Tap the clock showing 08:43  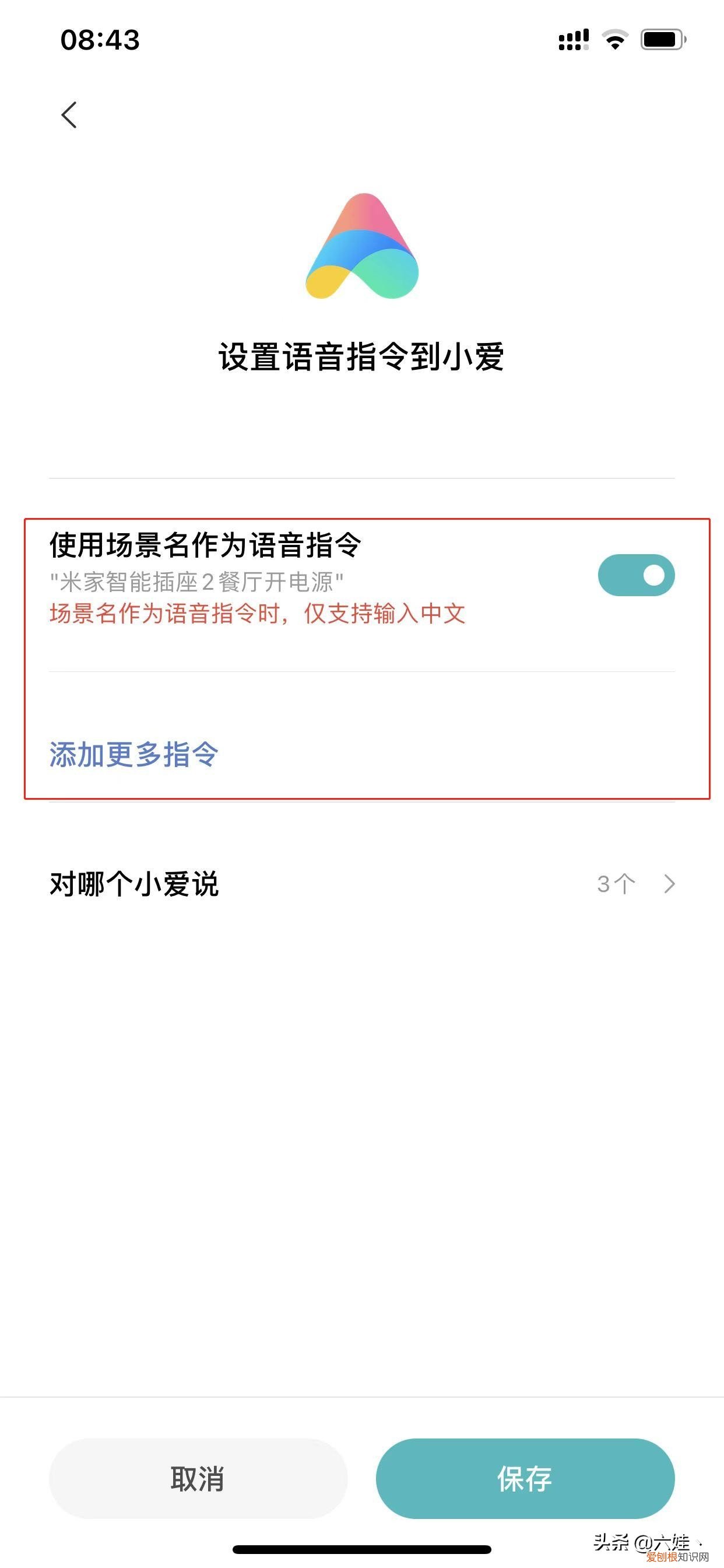point(99,39)
